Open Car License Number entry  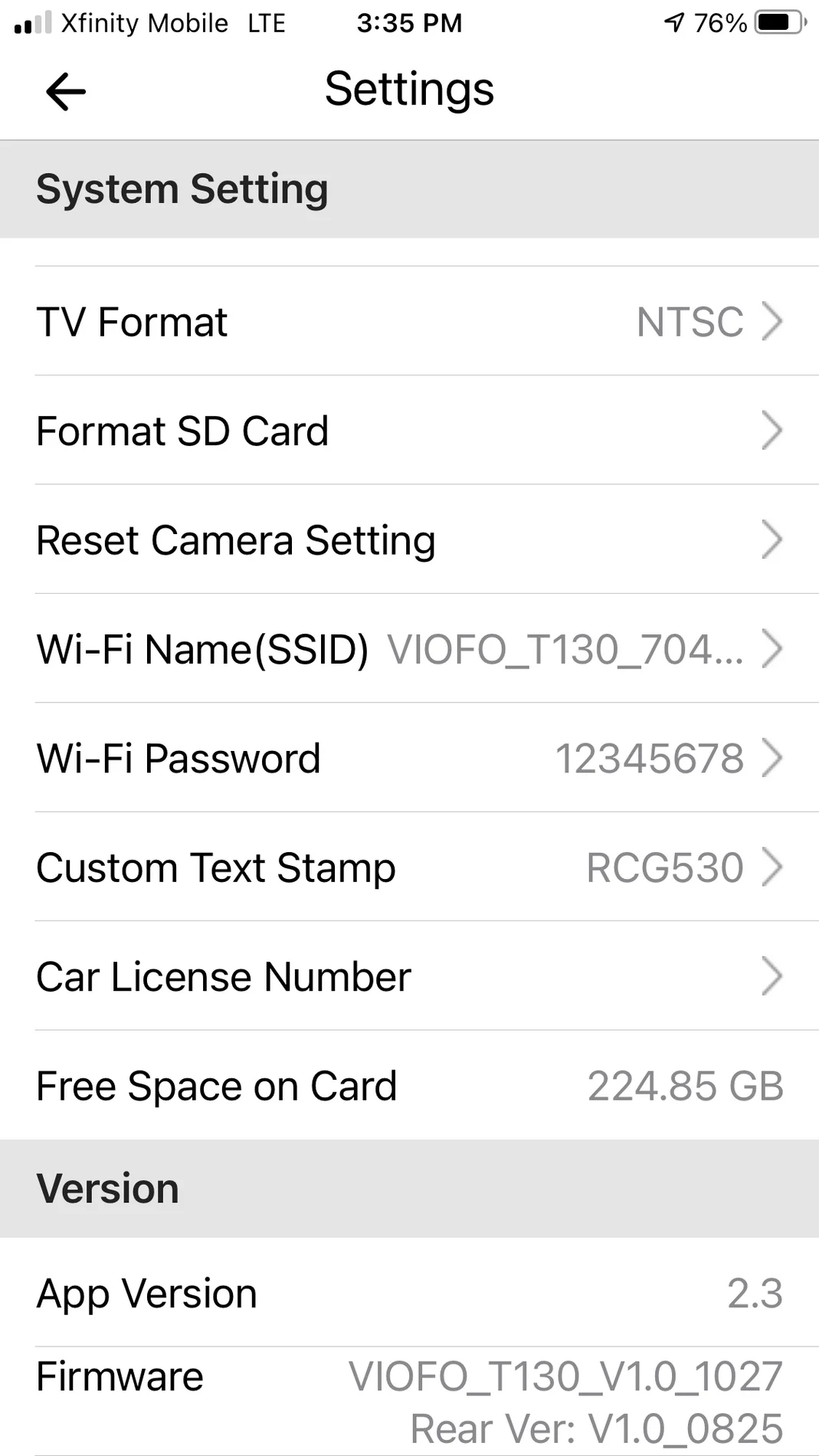tap(409, 976)
